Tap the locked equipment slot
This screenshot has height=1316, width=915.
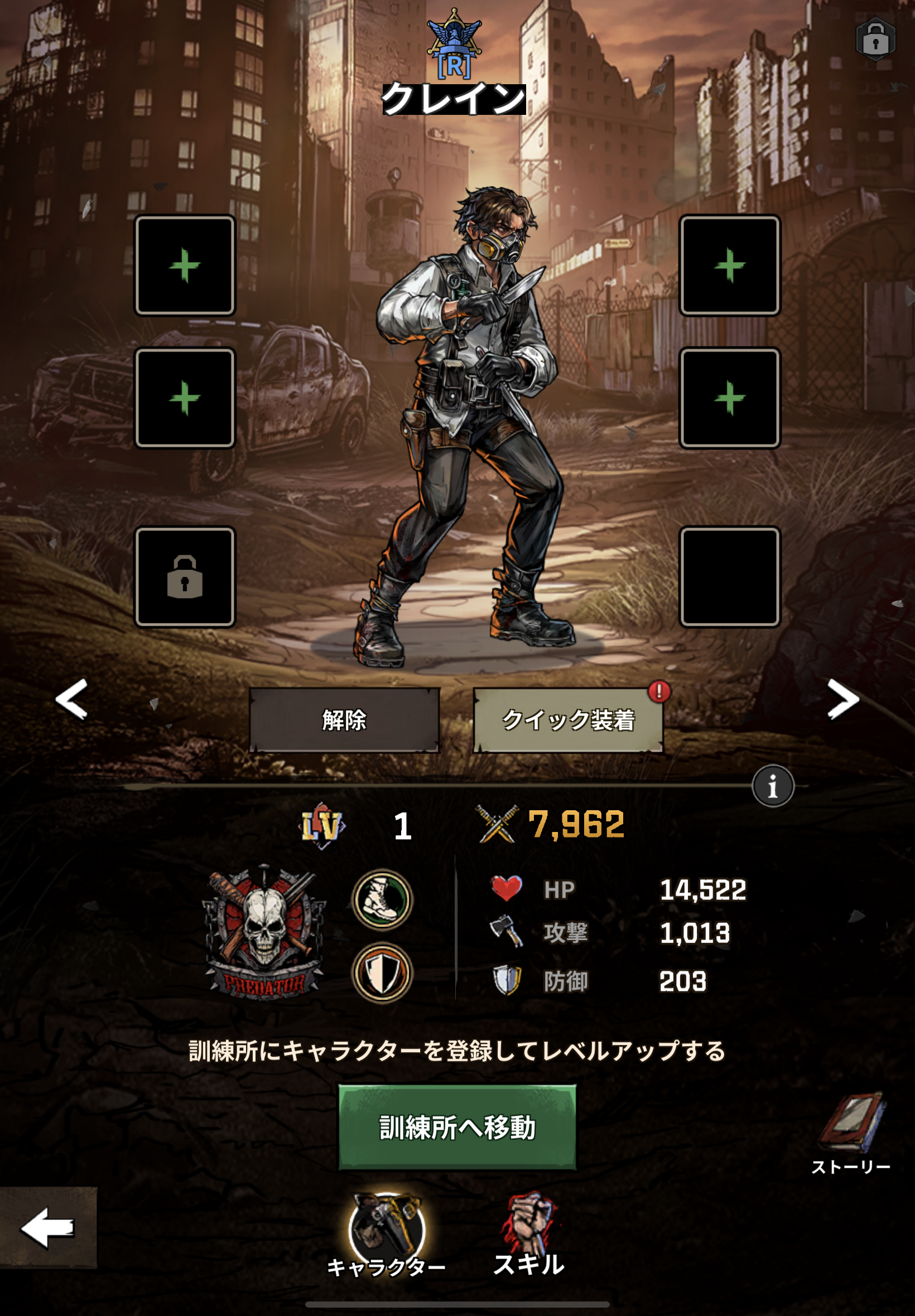185,577
